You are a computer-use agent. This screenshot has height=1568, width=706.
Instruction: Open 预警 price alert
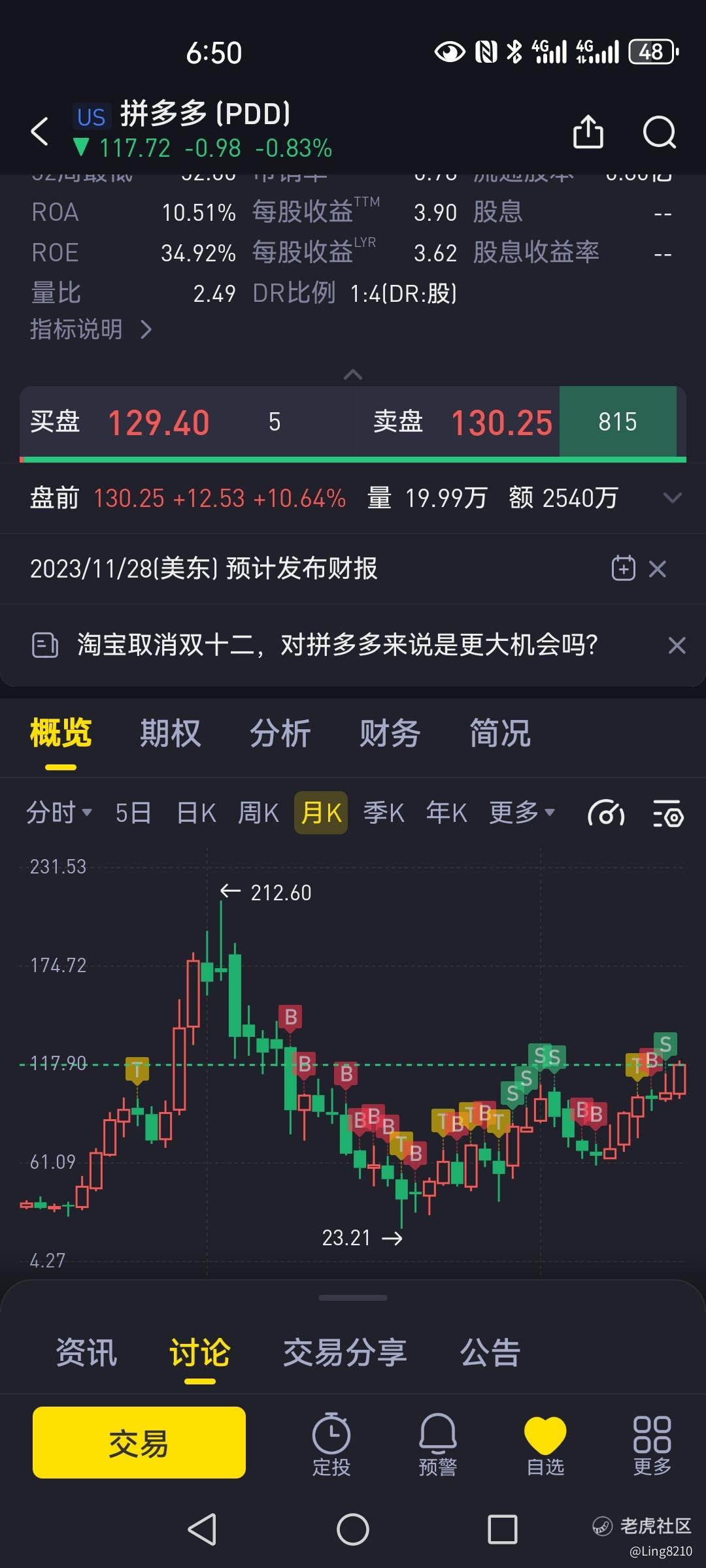click(x=437, y=1445)
